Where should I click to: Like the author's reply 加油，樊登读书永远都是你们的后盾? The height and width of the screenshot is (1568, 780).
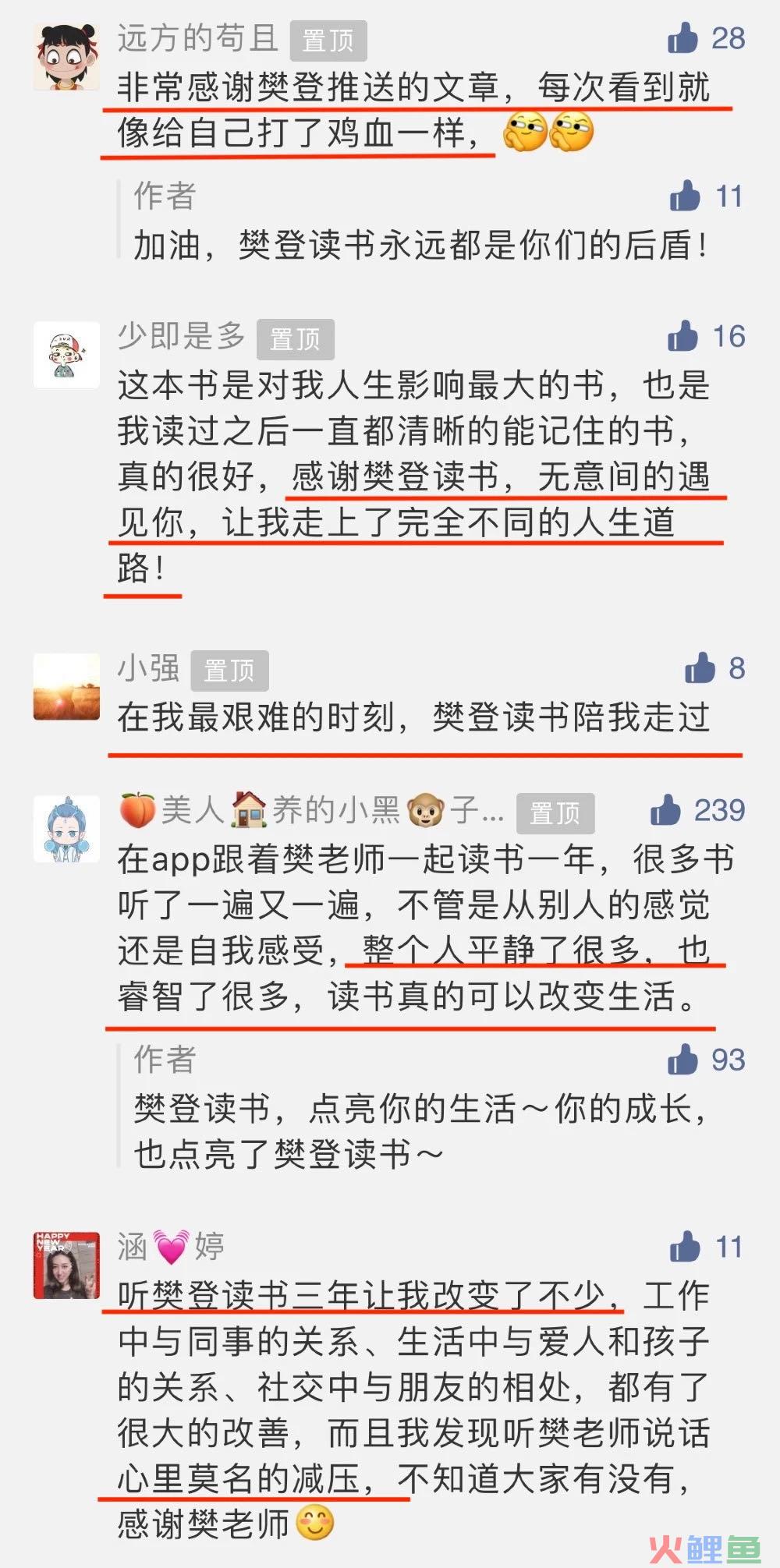click(x=685, y=196)
